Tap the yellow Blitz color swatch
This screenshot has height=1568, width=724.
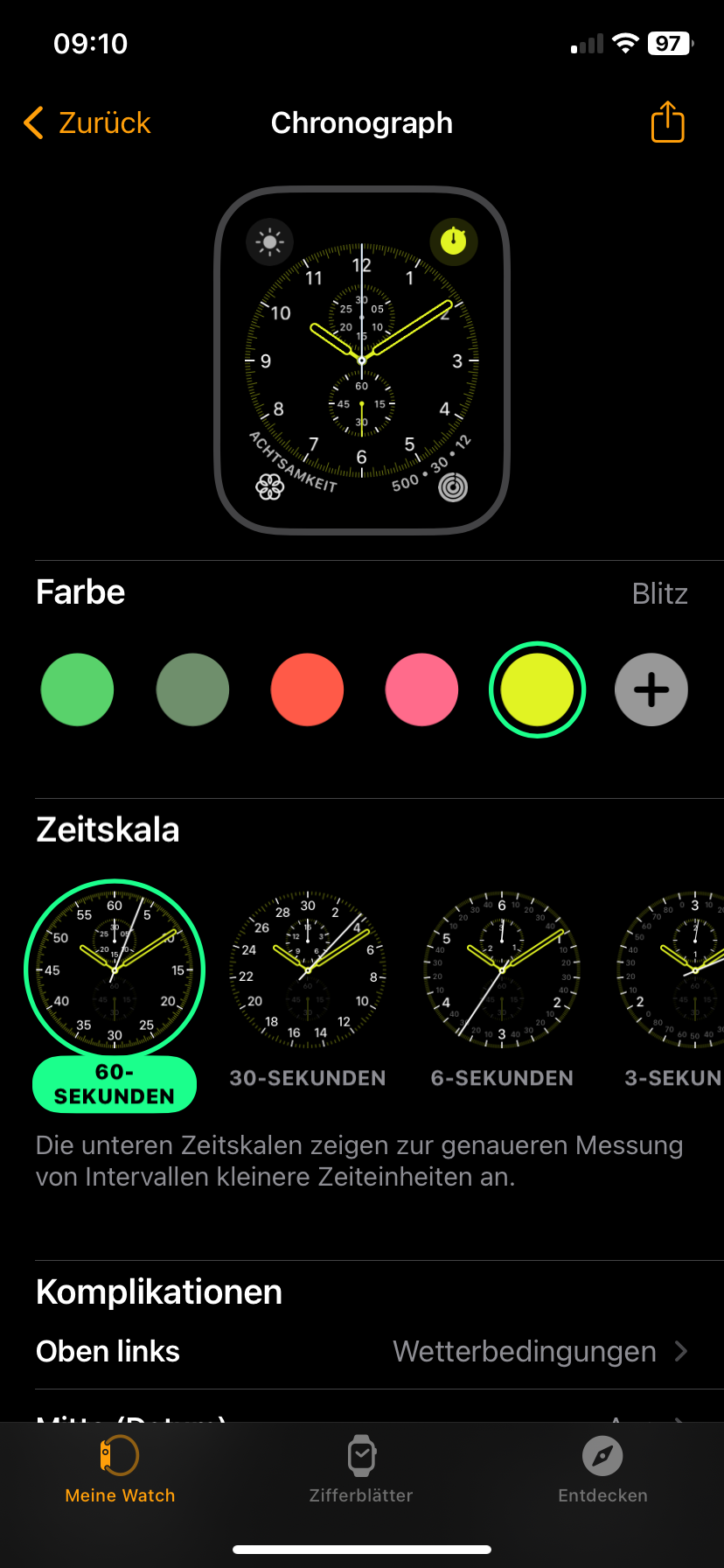click(x=537, y=689)
